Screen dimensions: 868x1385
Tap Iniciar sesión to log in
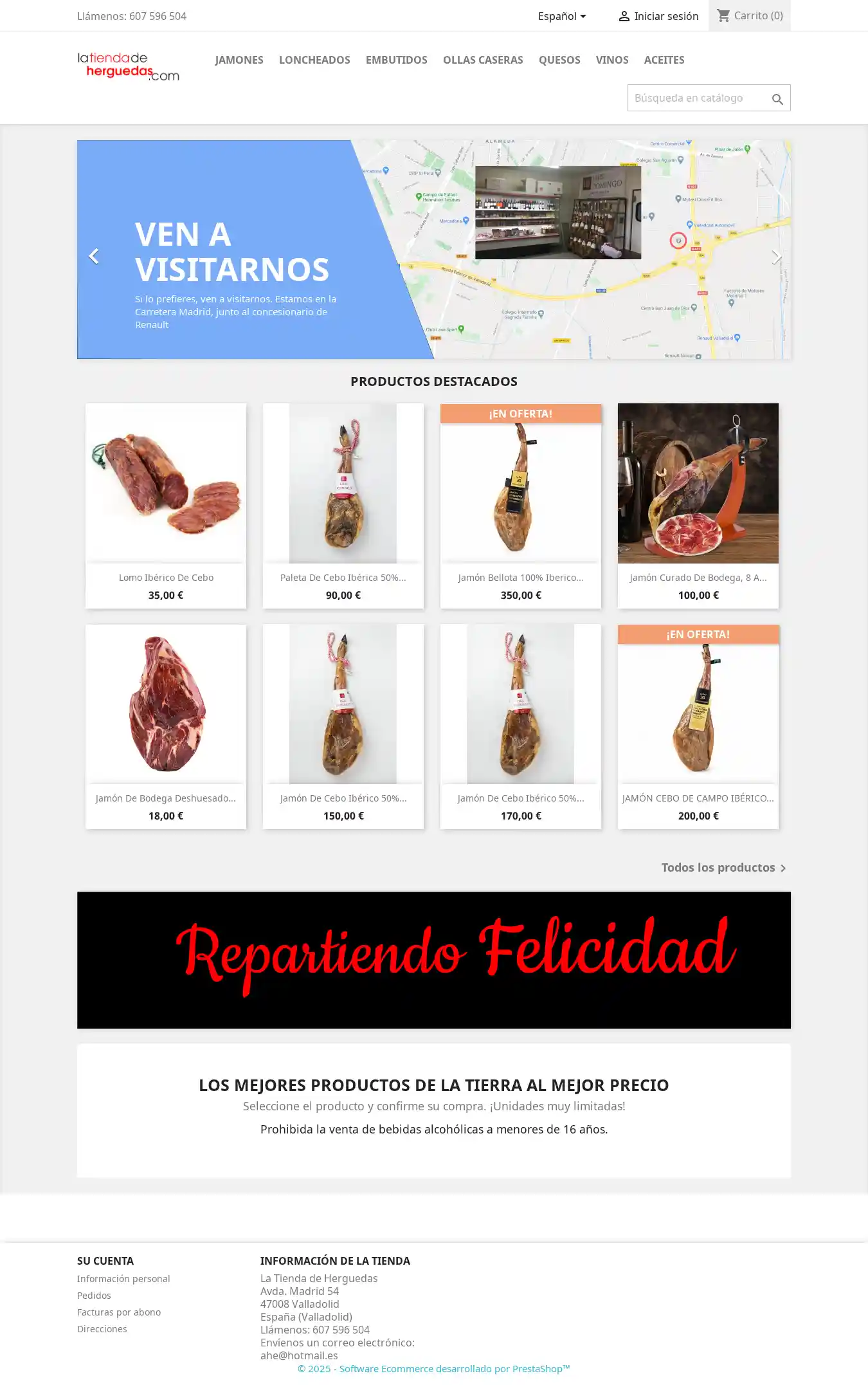(x=658, y=16)
